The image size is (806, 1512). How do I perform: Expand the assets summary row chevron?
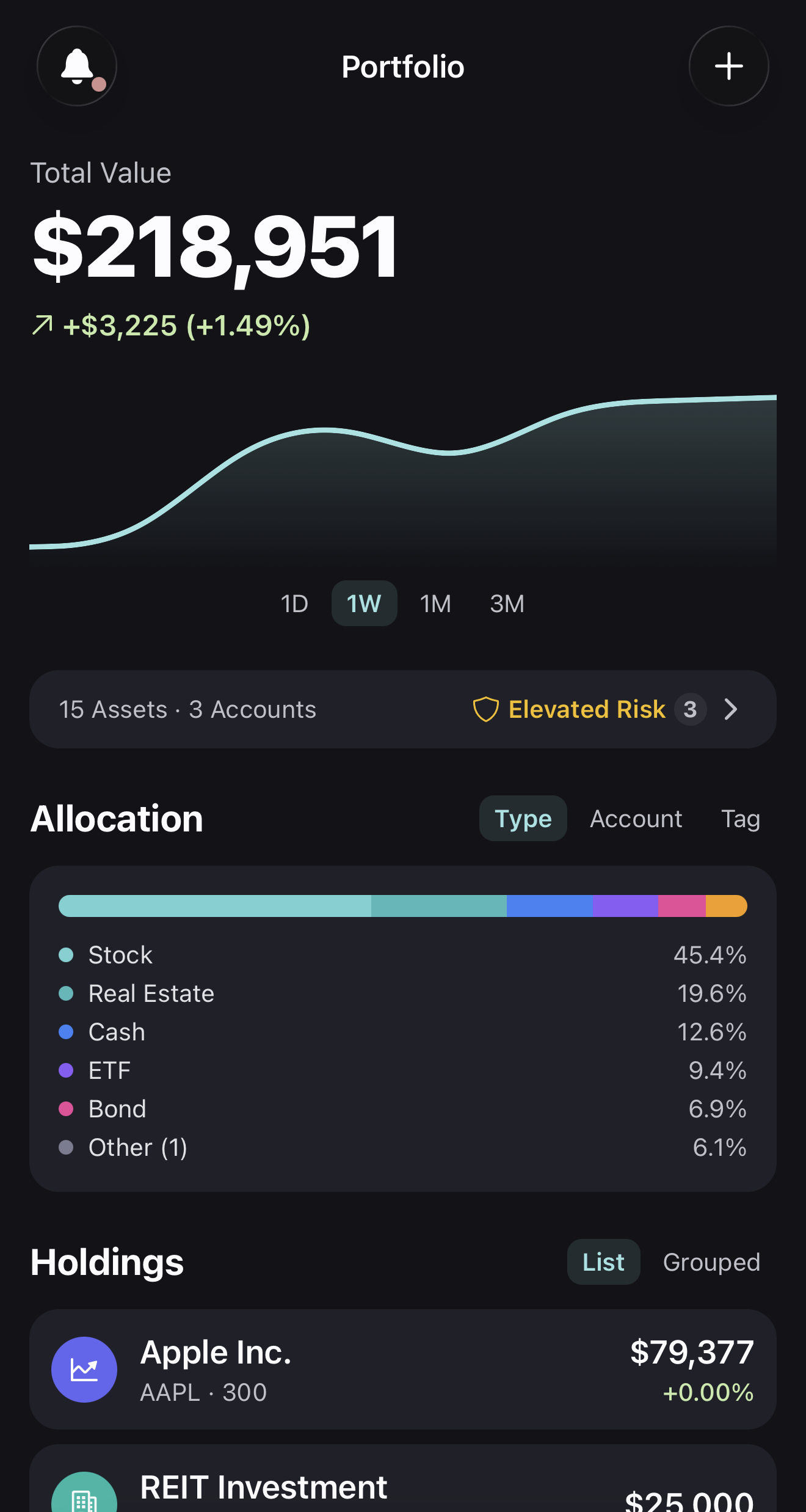(x=731, y=709)
